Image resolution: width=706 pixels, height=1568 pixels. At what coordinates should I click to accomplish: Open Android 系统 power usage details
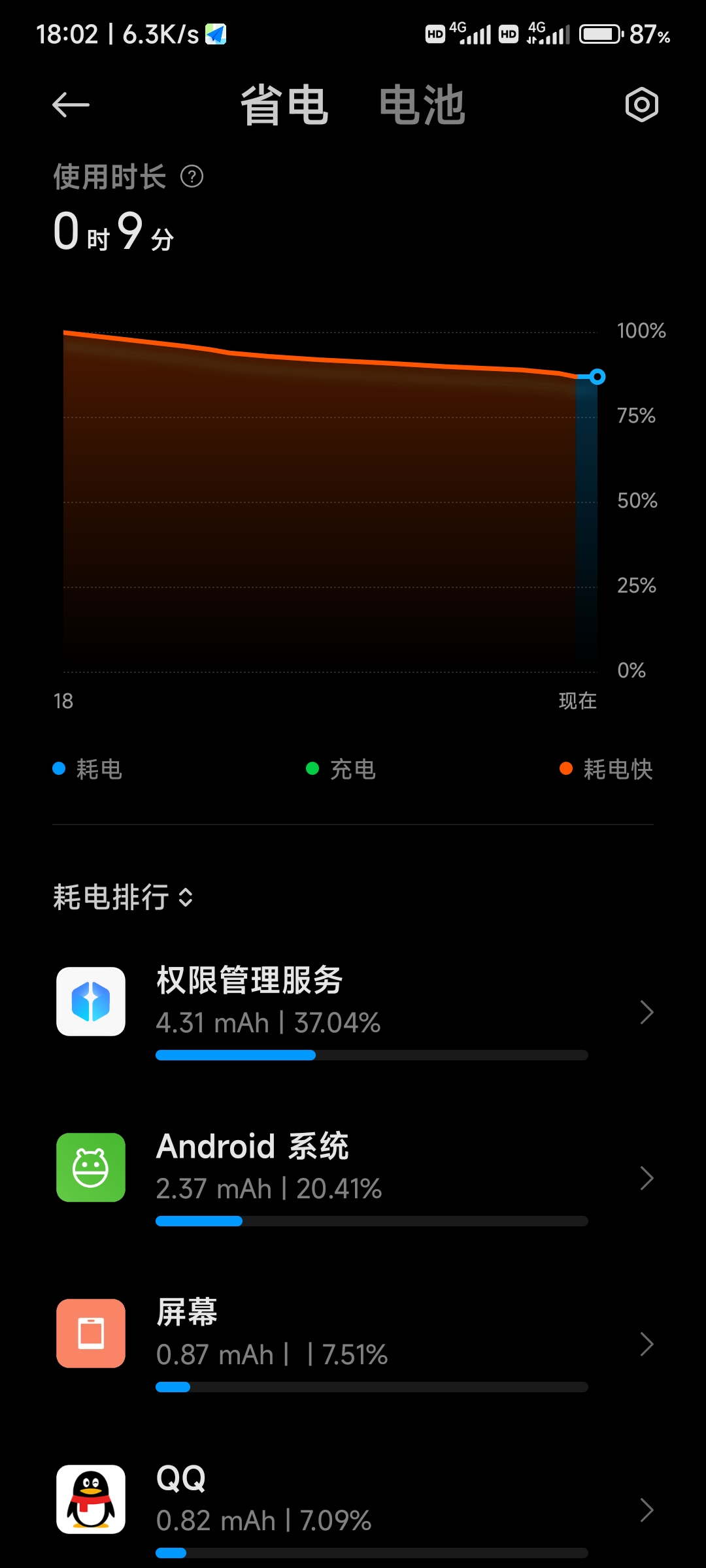point(353,1177)
